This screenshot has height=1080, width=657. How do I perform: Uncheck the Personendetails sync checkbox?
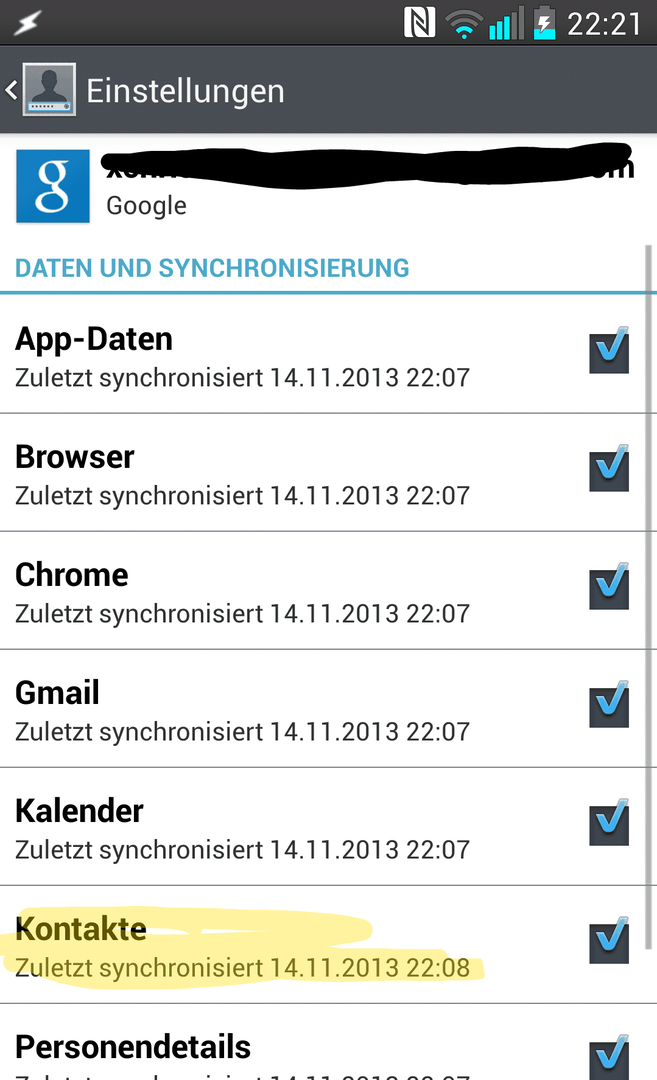[609, 1057]
